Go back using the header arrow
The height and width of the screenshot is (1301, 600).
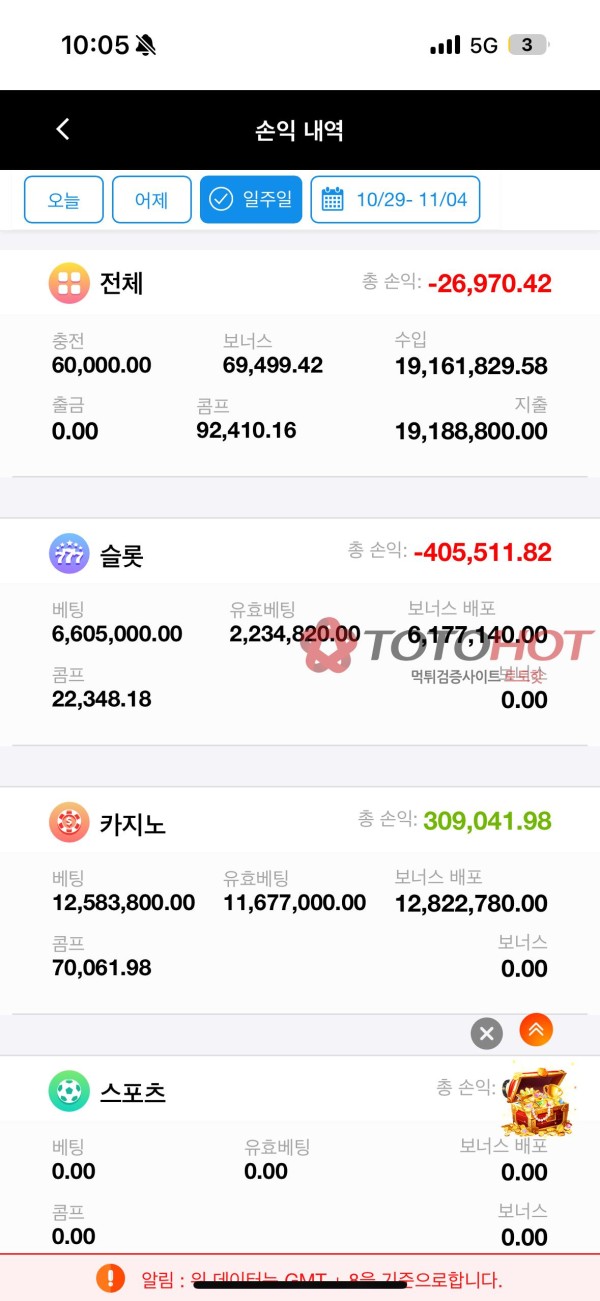tap(63, 129)
